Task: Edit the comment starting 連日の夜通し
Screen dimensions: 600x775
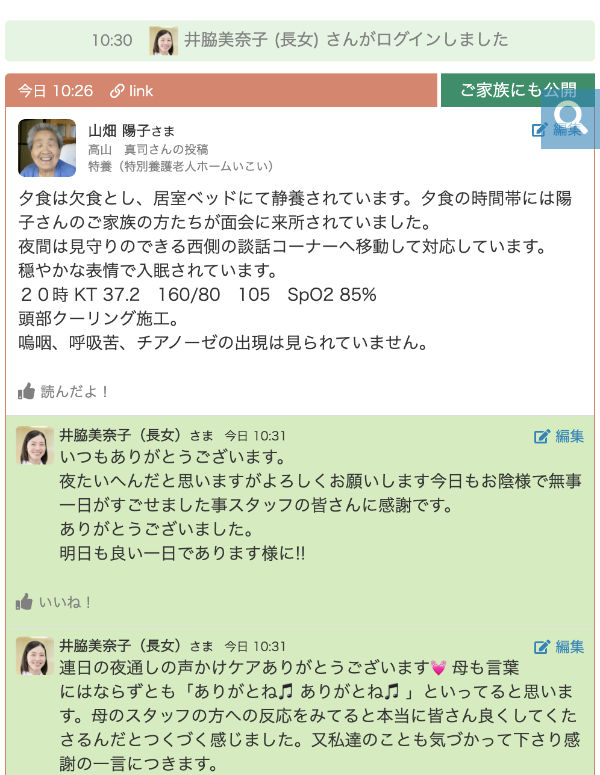Action: (559, 647)
